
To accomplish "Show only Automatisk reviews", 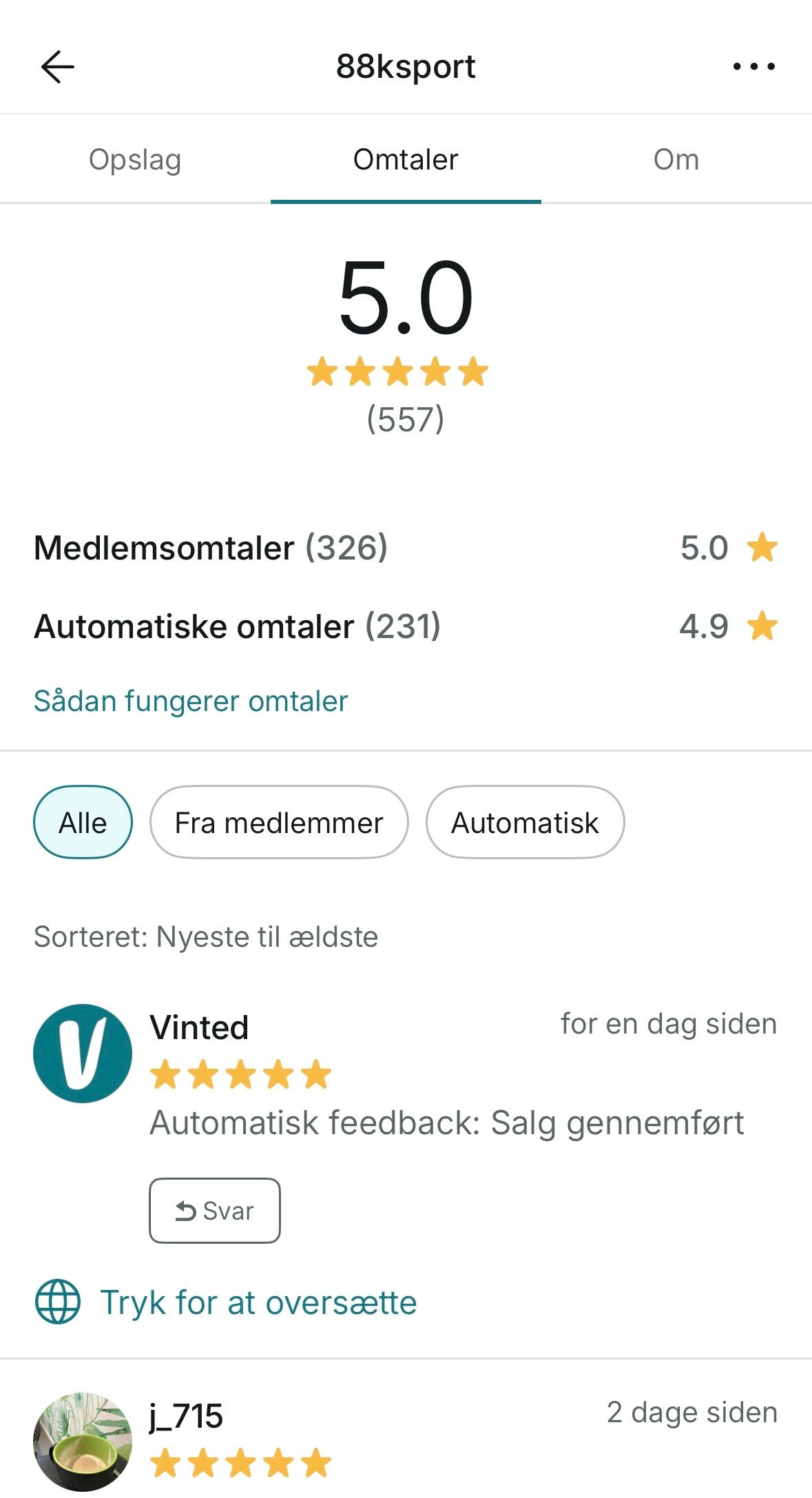I will pyautogui.click(x=525, y=823).
